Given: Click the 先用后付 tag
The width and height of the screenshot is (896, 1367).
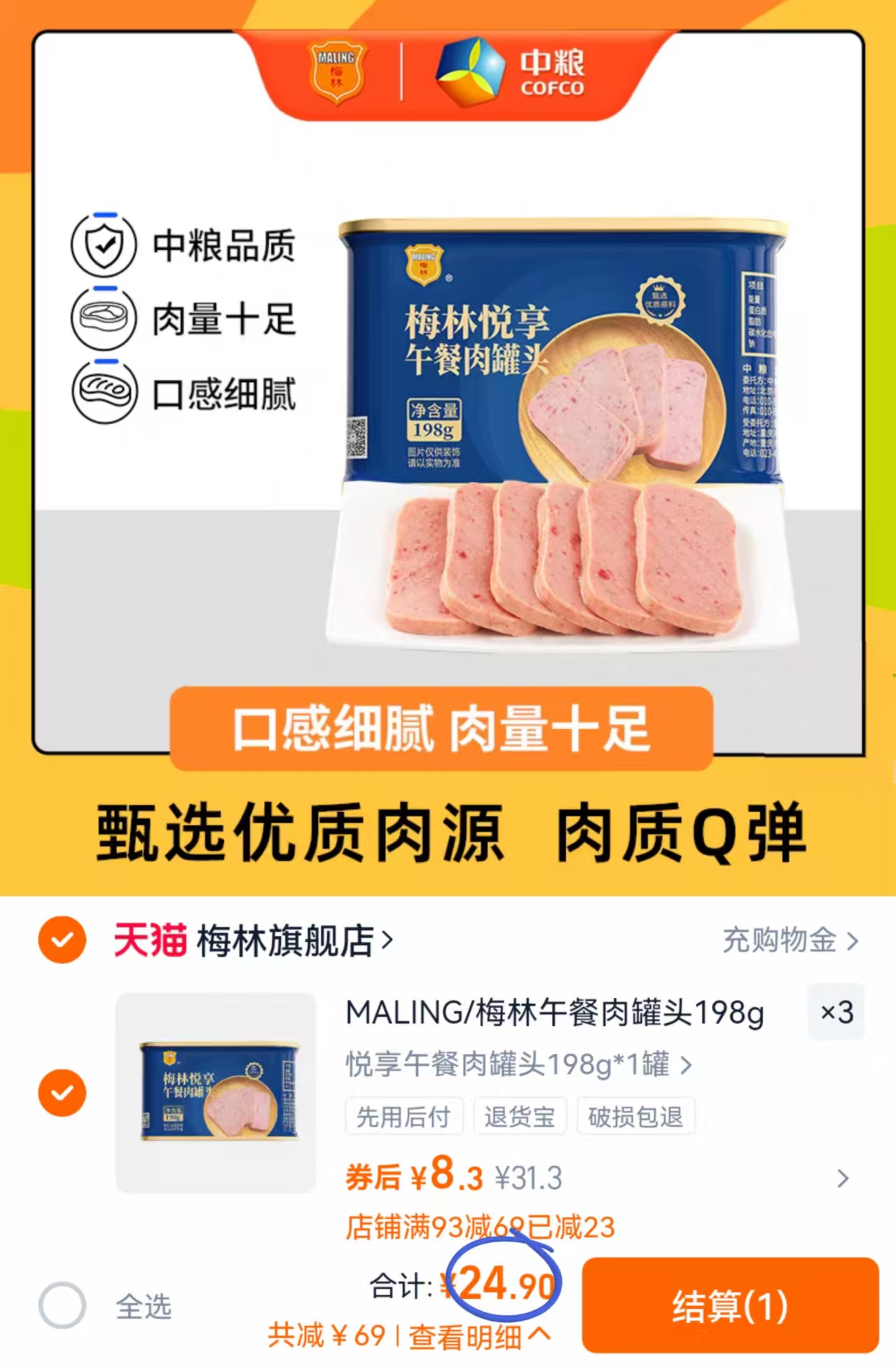Looking at the screenshot, I should click(x=405, y=1115).
